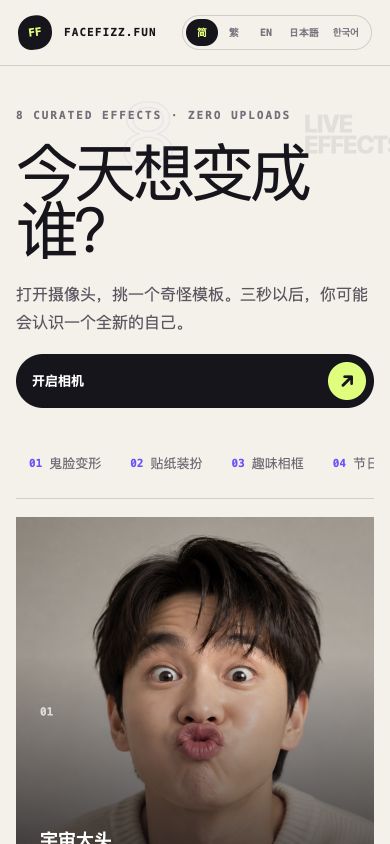Viewport: 390px width, 844px height.
Task: Switch language to 日本語
Action: point(304,33)
